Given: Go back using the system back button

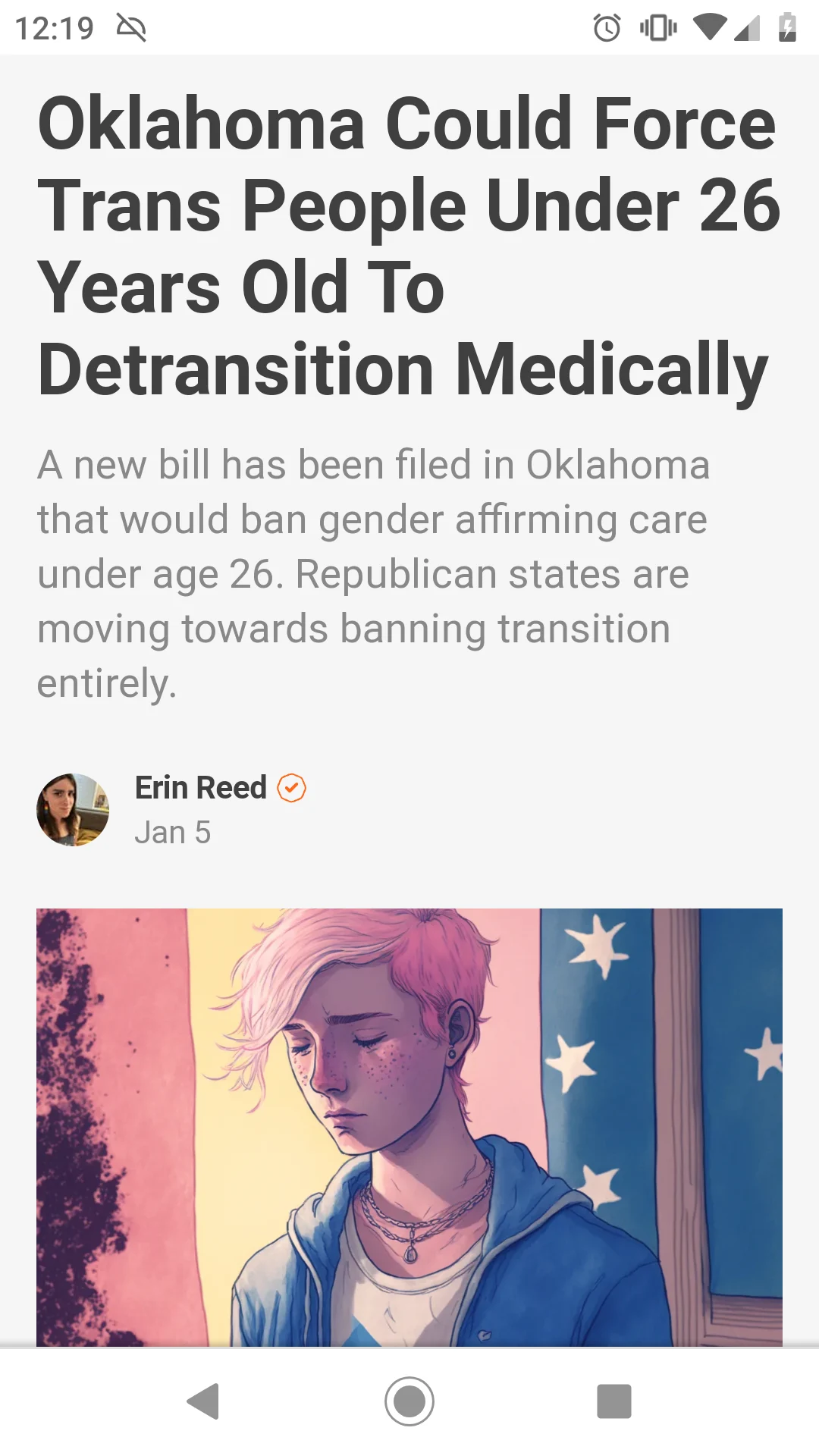Looking at the screenshot, I should point(203,1401).
